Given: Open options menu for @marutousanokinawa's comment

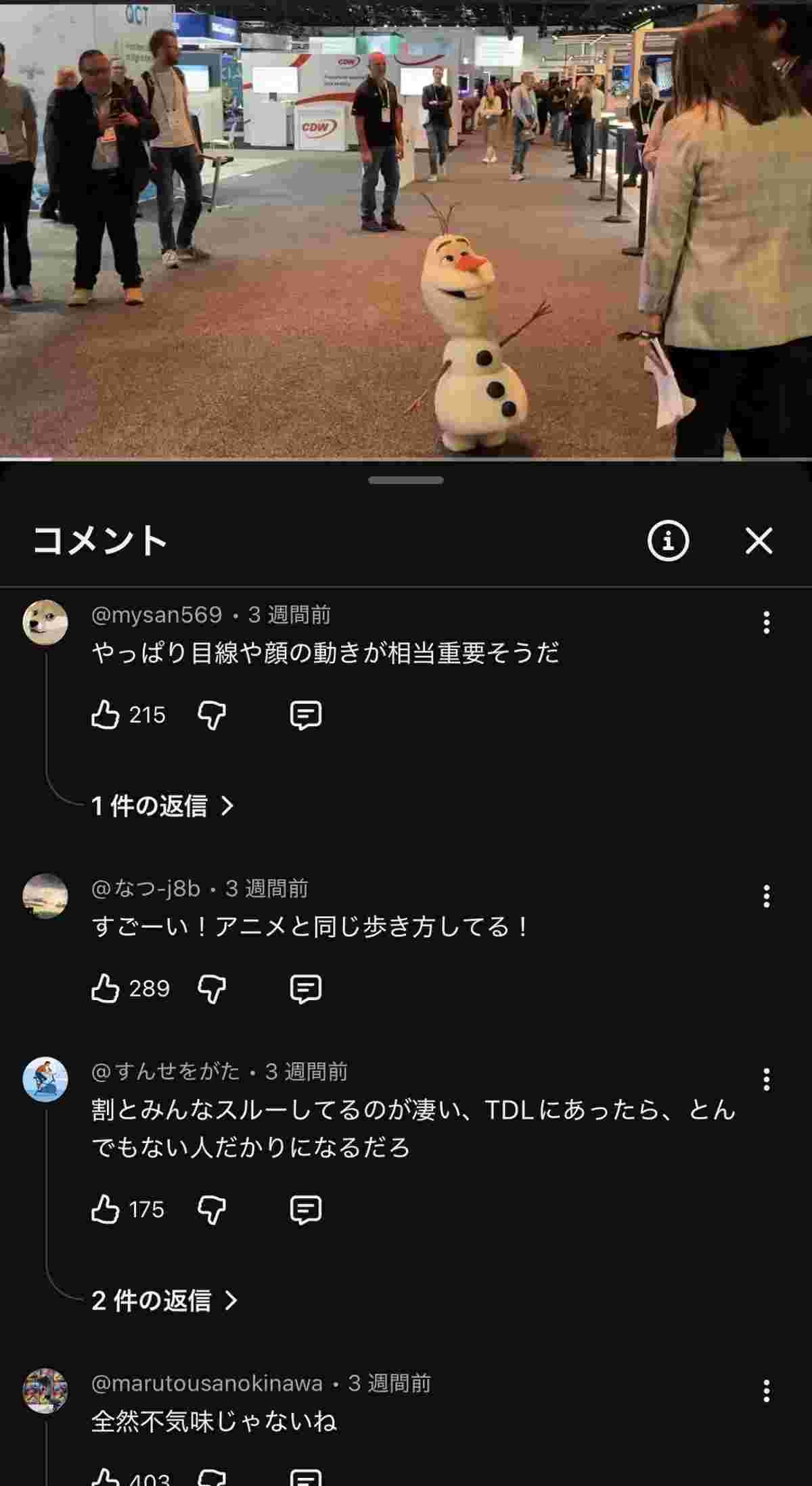Looking at the screenshot, I should pos(766,1391).
